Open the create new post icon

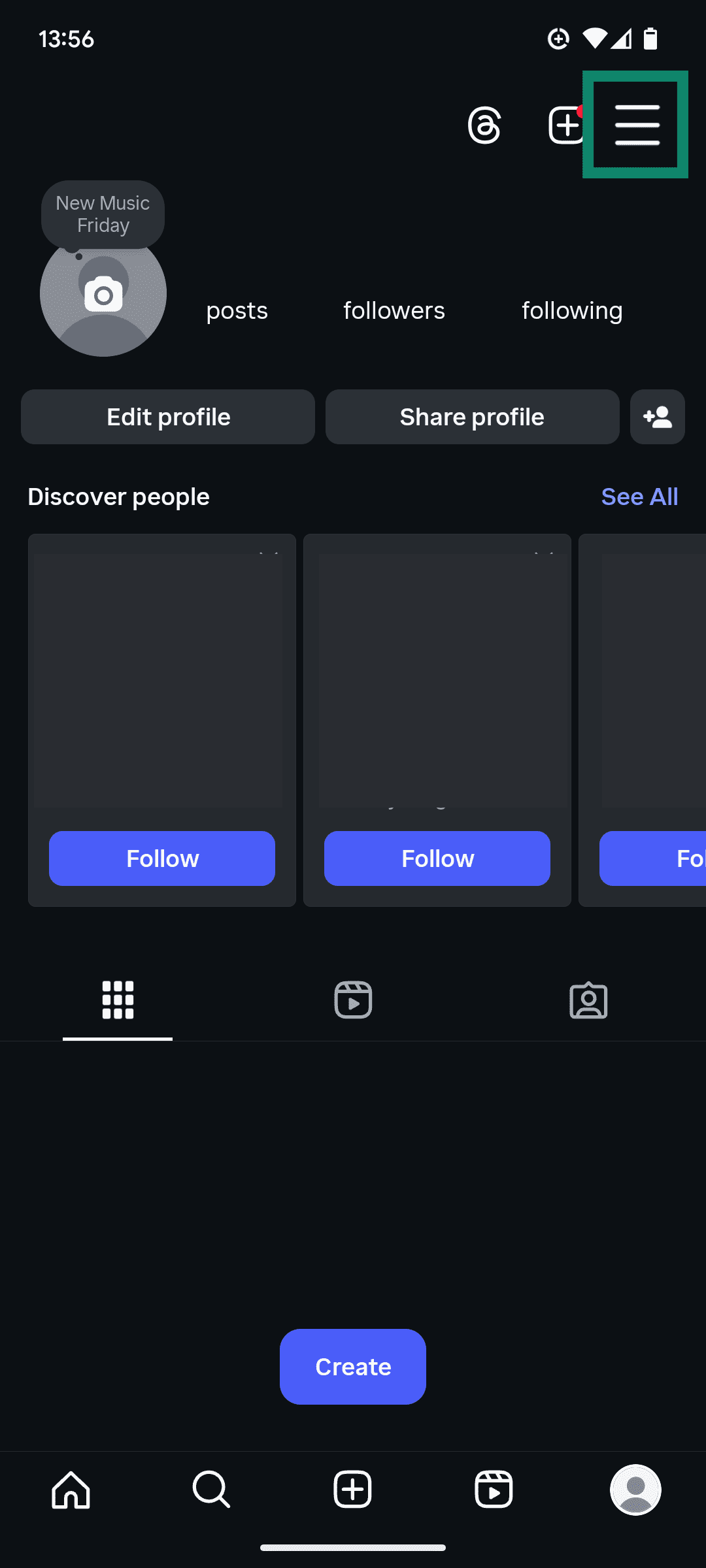point(566,125)
